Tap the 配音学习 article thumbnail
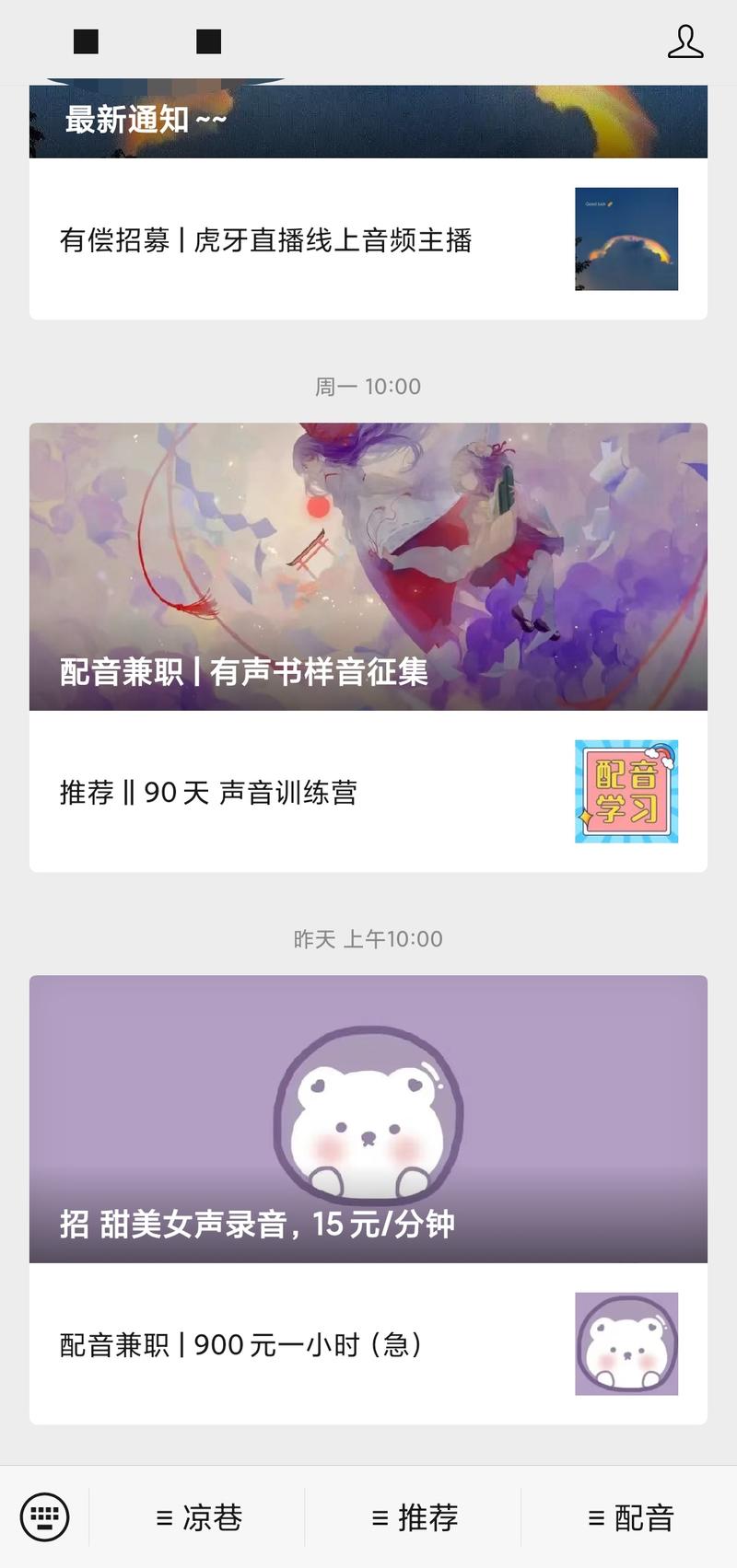The width and height of the screenshot is (737, 1568). click(x=626, y=791)
